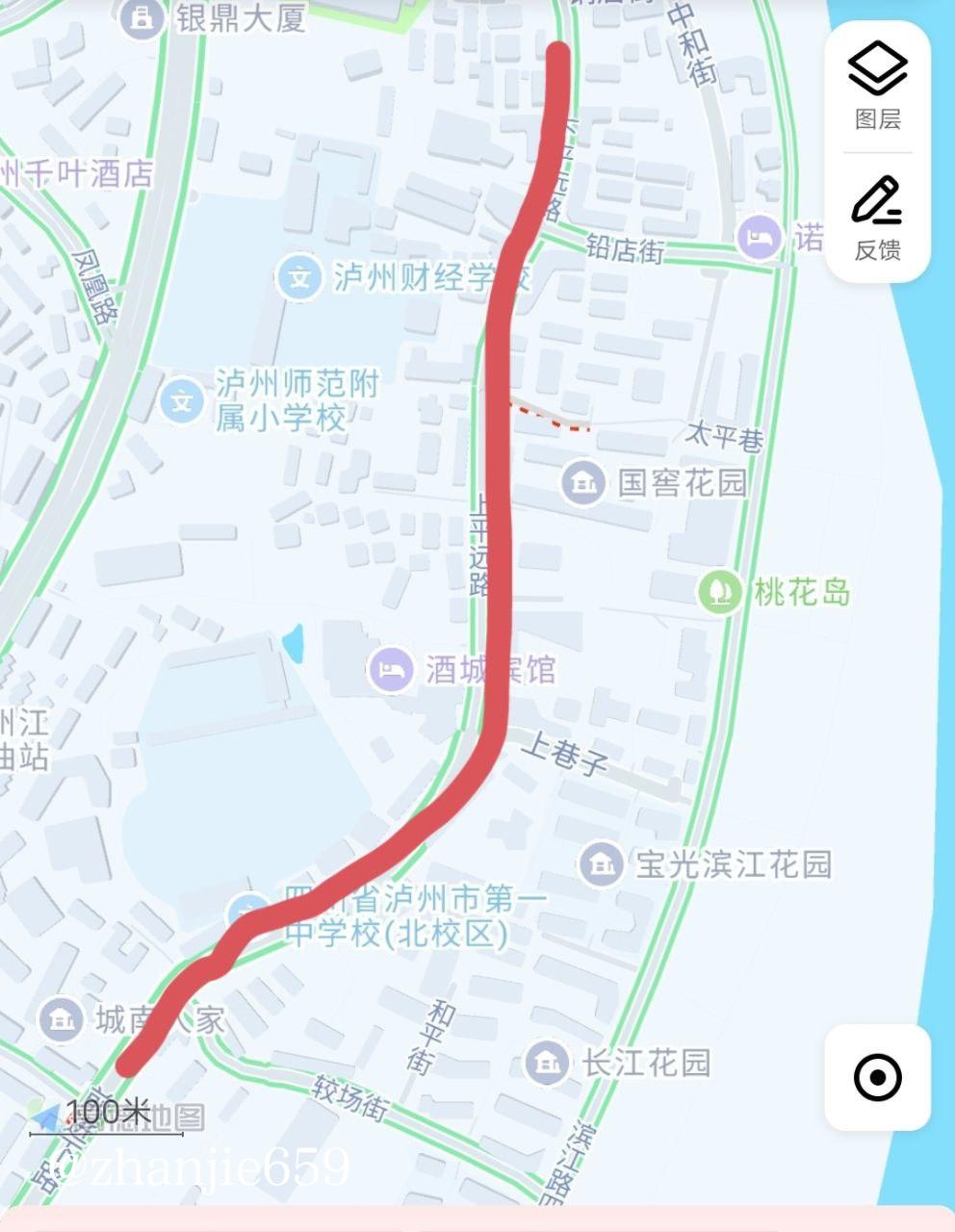Viewport: 955px width, 1232px height.
Task: Open the 酒城宾馆 hotel marker
Action: tap(389, 668)
